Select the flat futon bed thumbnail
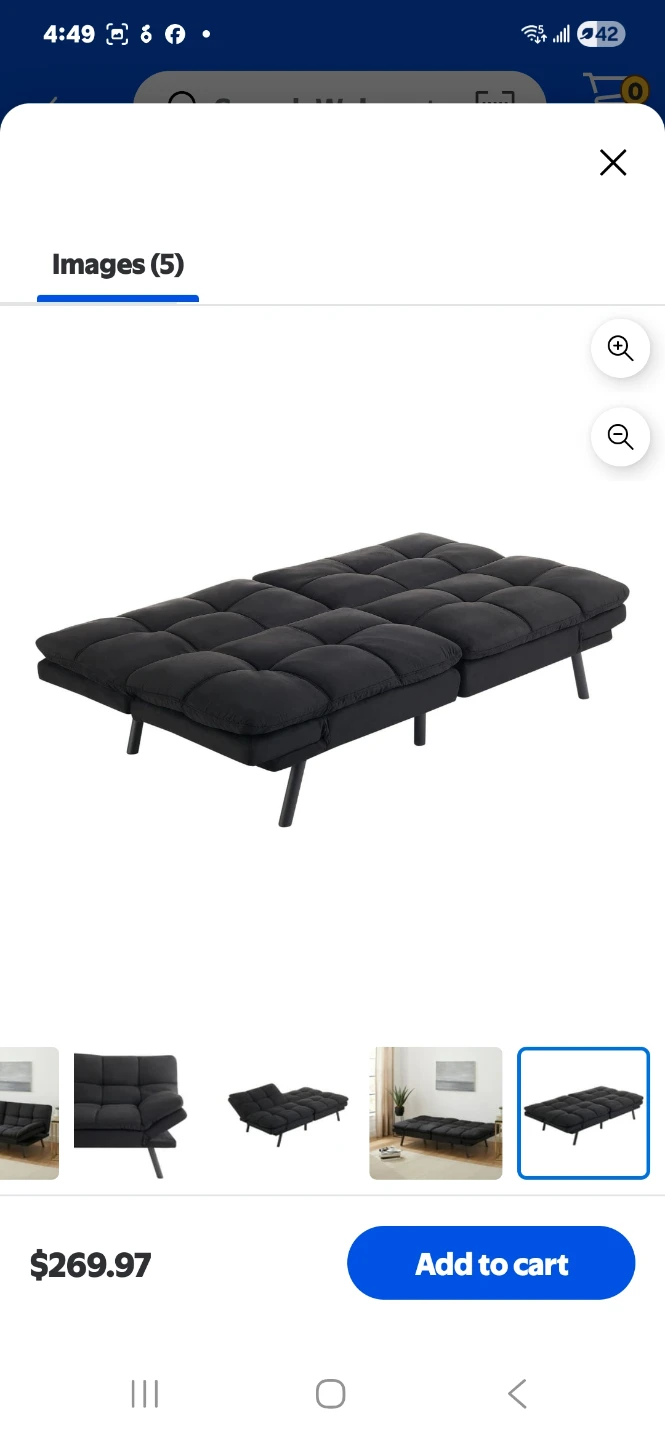The height and width of the screenshot is (1440, 665). [x=583, y=1113]
